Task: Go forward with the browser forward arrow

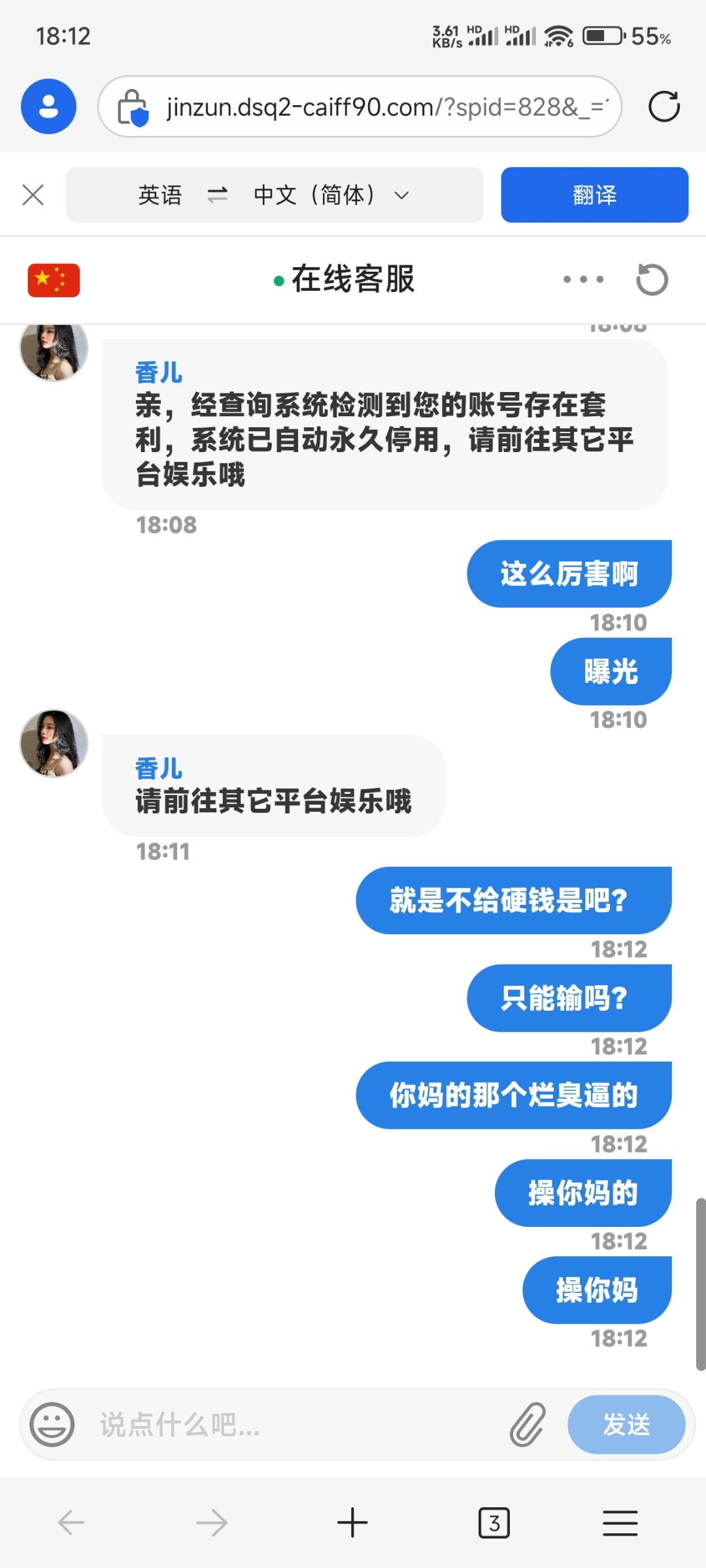Action: 212,1523
